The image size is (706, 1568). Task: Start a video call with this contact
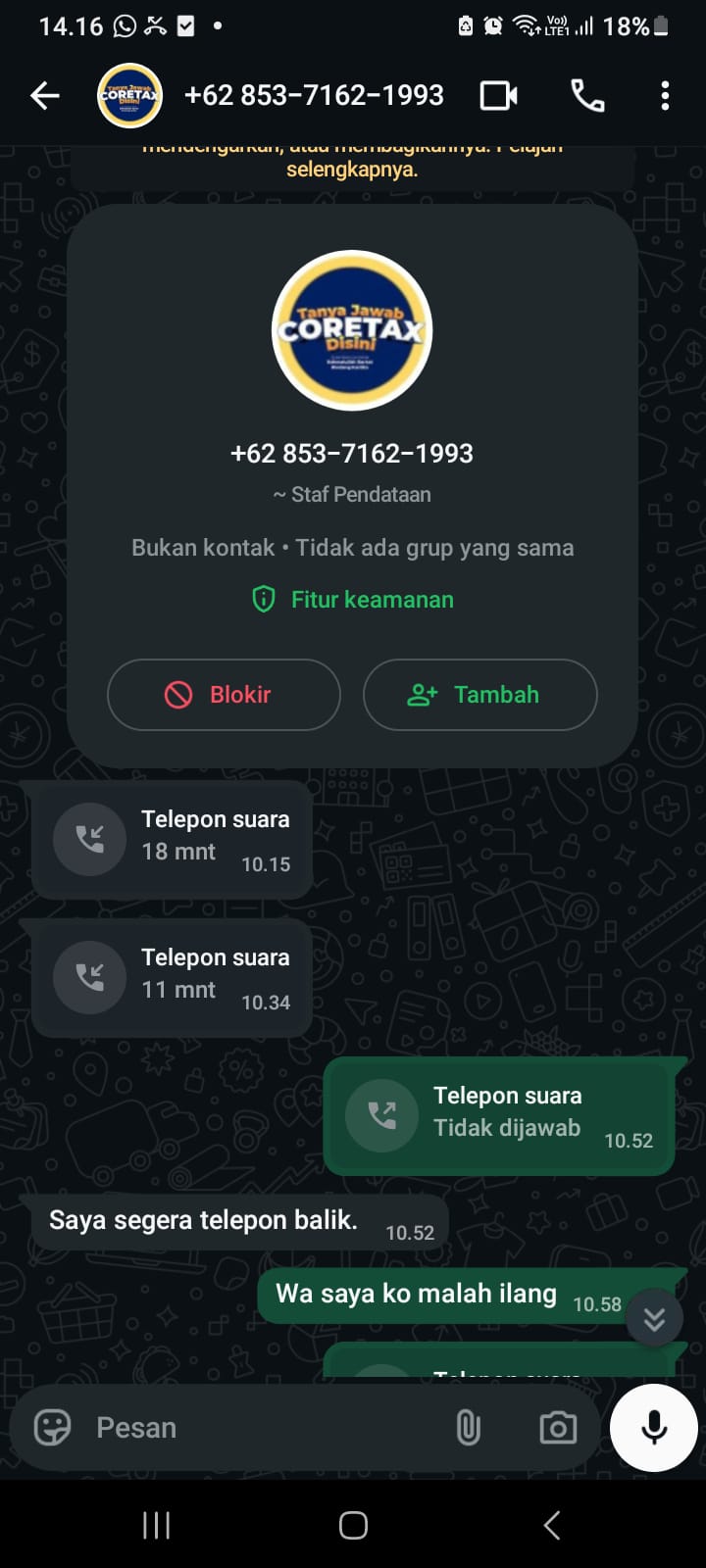coord(498,95)
